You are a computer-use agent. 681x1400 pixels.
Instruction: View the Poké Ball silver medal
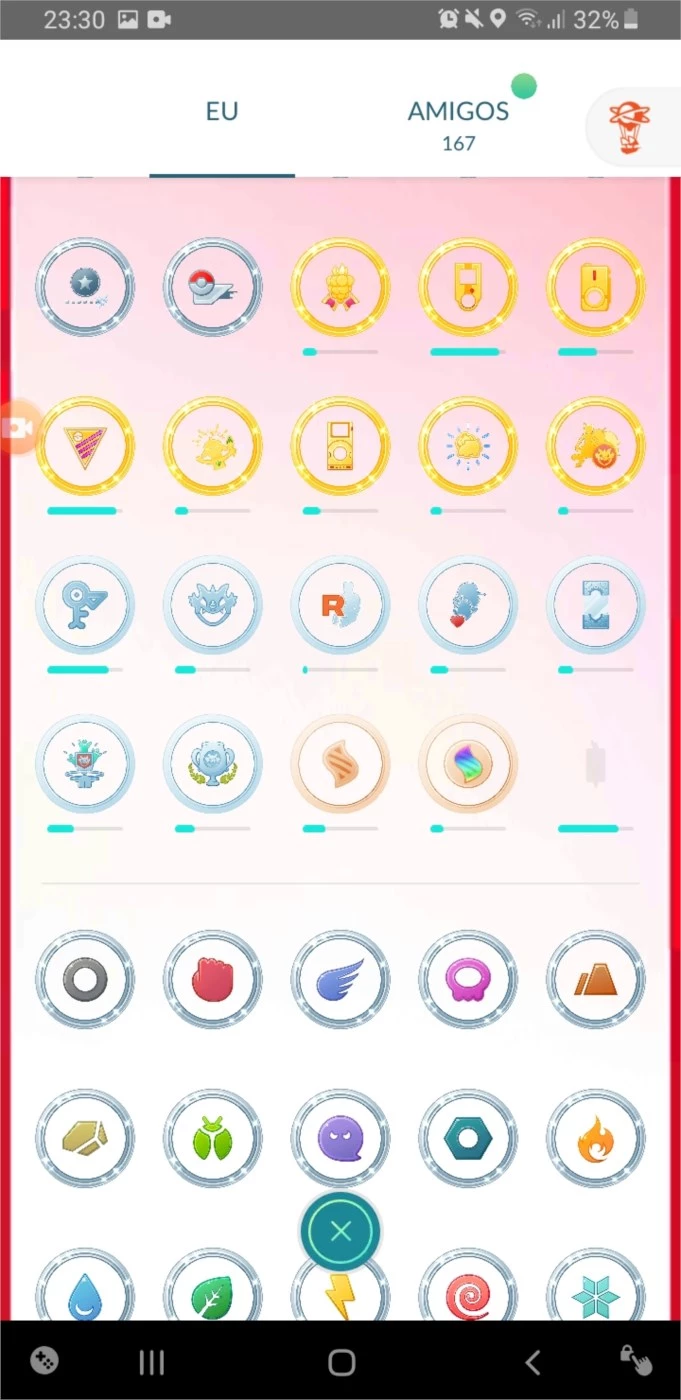tap(213, 287)
